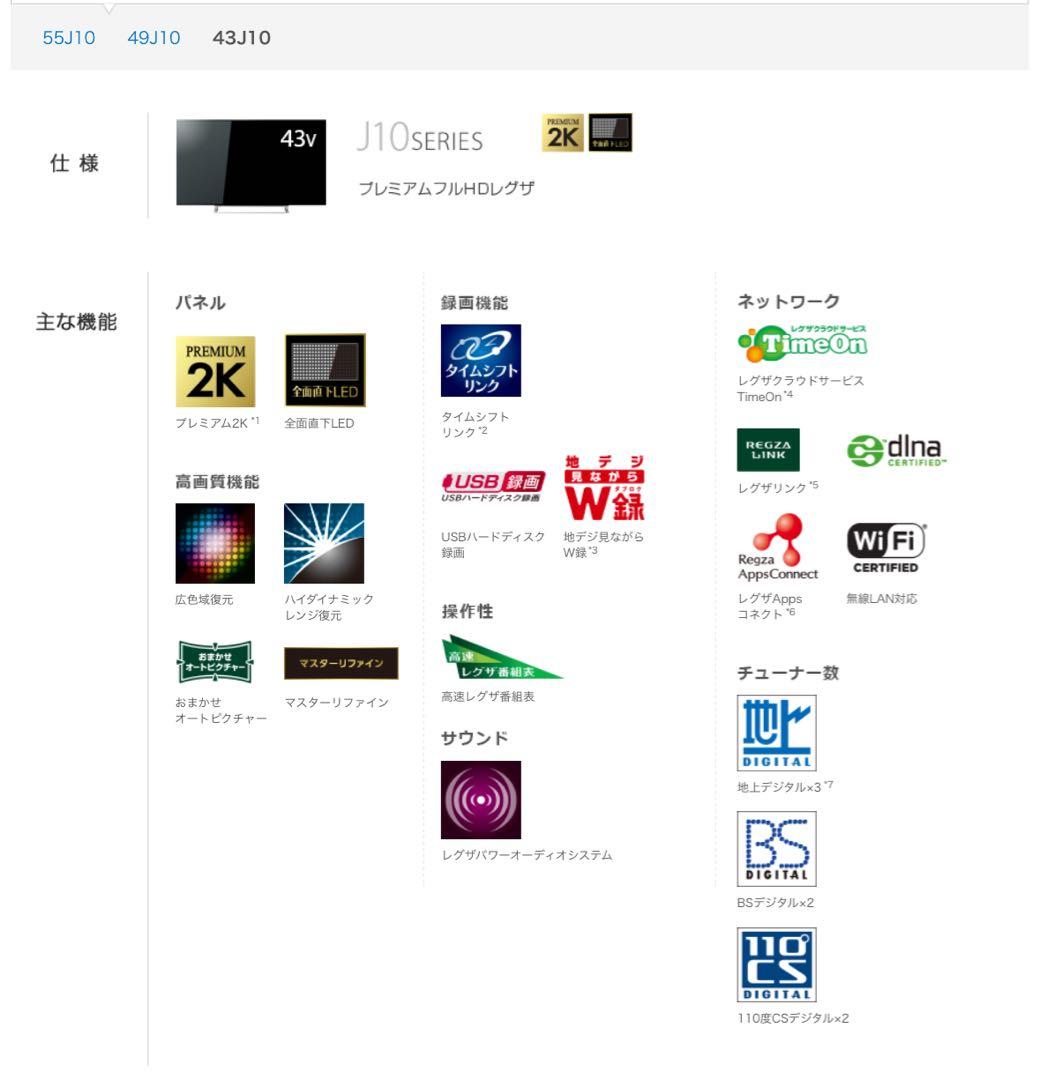The width and height of the screenshot is (1040, 1080).
Task: Select the DLNA Certified logo
Action: click(898, 450)
